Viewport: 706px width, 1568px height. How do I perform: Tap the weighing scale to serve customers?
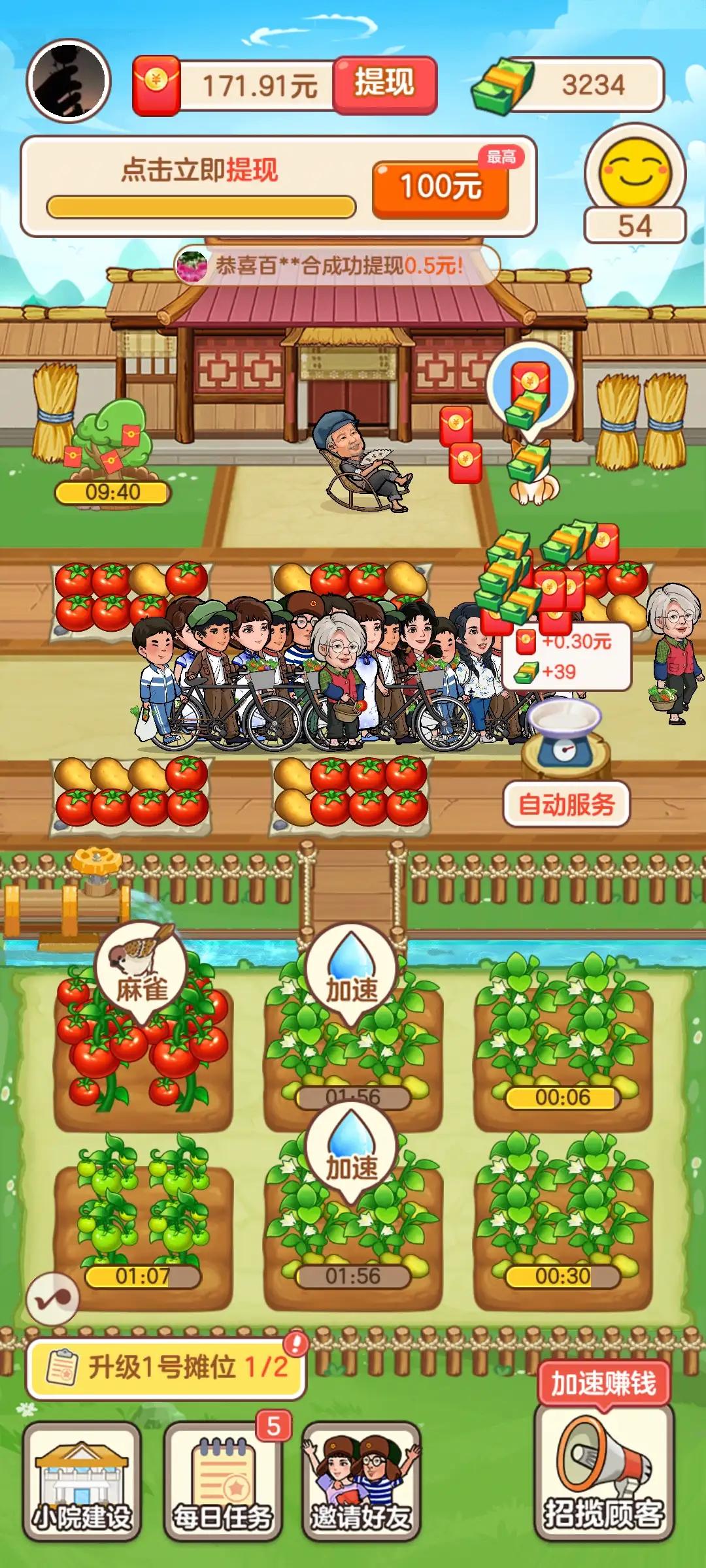[x=565, y=732]
